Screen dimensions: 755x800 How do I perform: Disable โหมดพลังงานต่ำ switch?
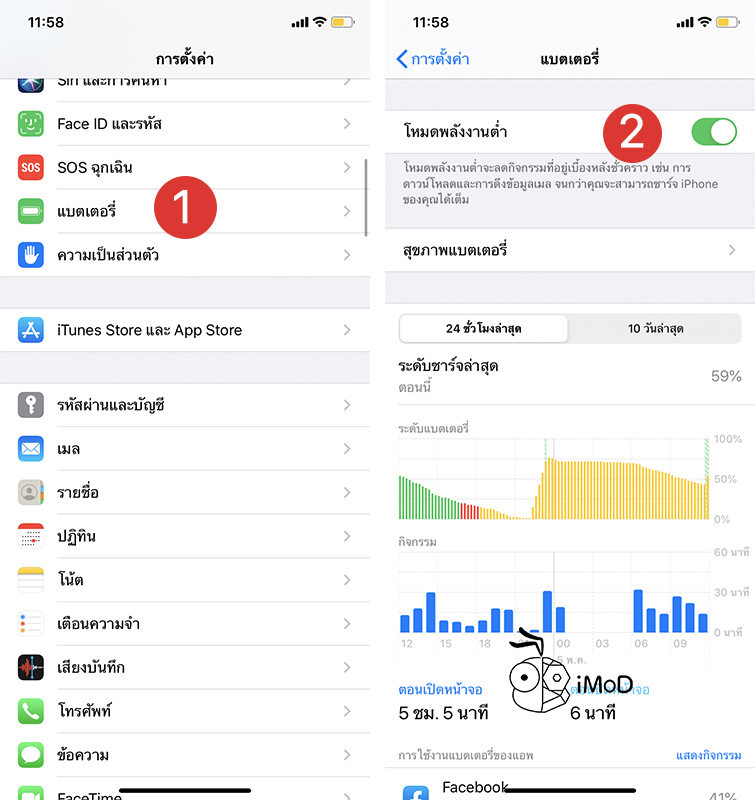[x=713, y=132]
